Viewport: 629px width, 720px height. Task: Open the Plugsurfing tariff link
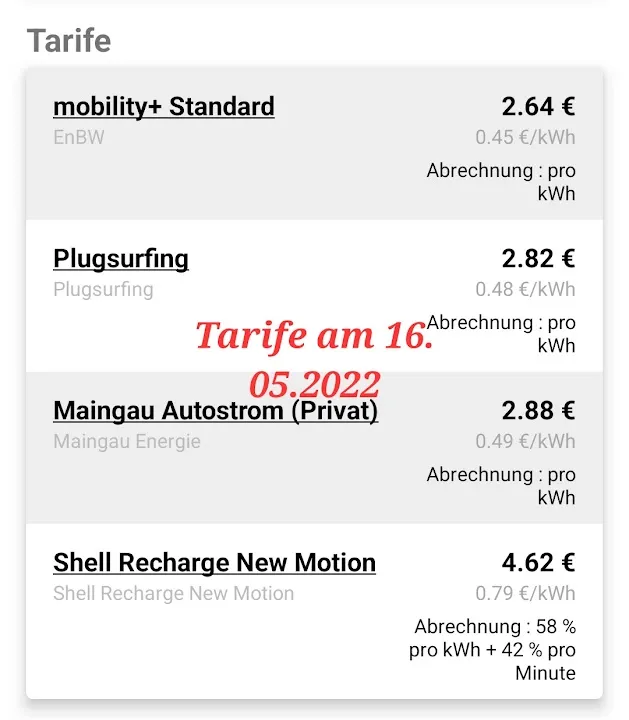coord(121,259)
